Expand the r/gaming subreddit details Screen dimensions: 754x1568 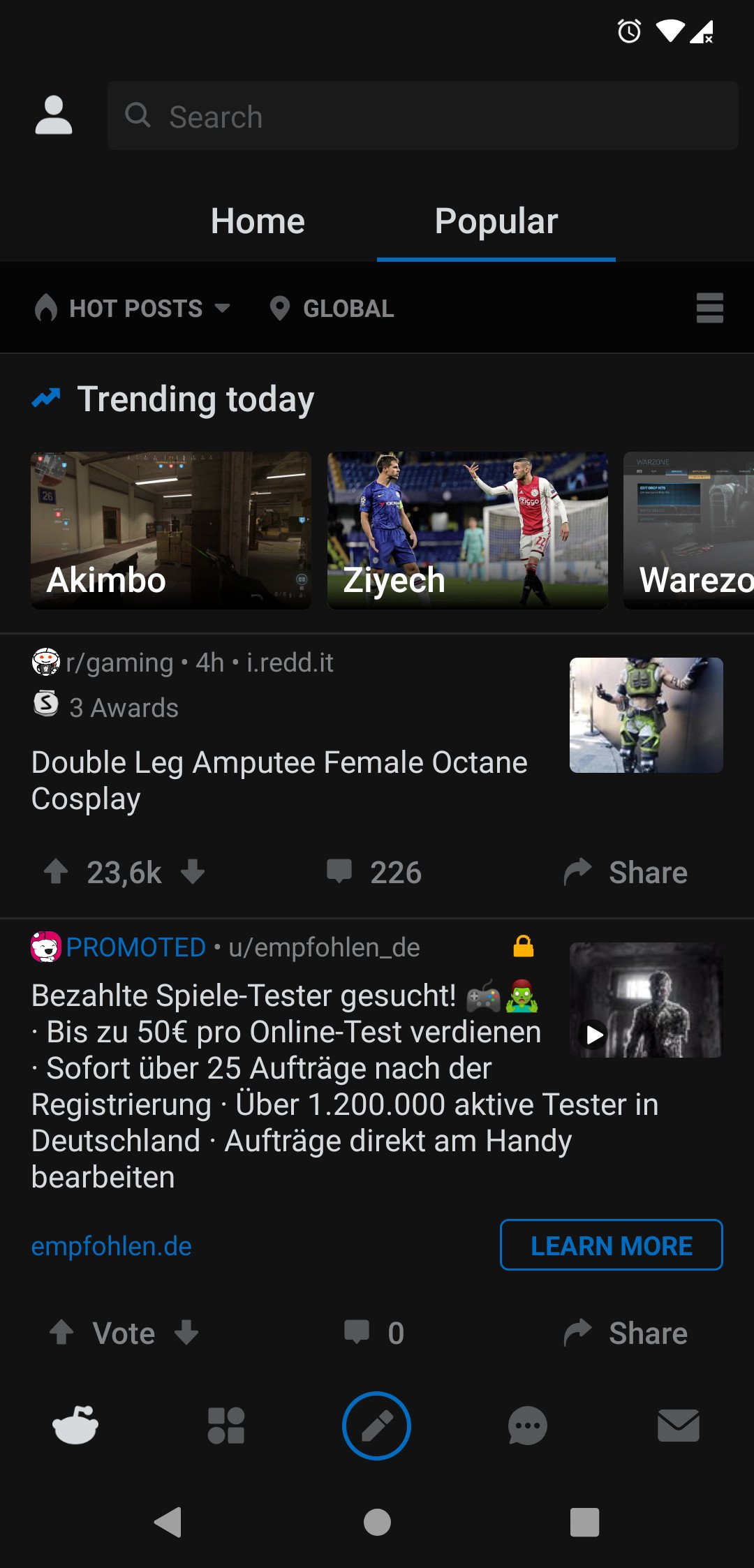(119, 662)
